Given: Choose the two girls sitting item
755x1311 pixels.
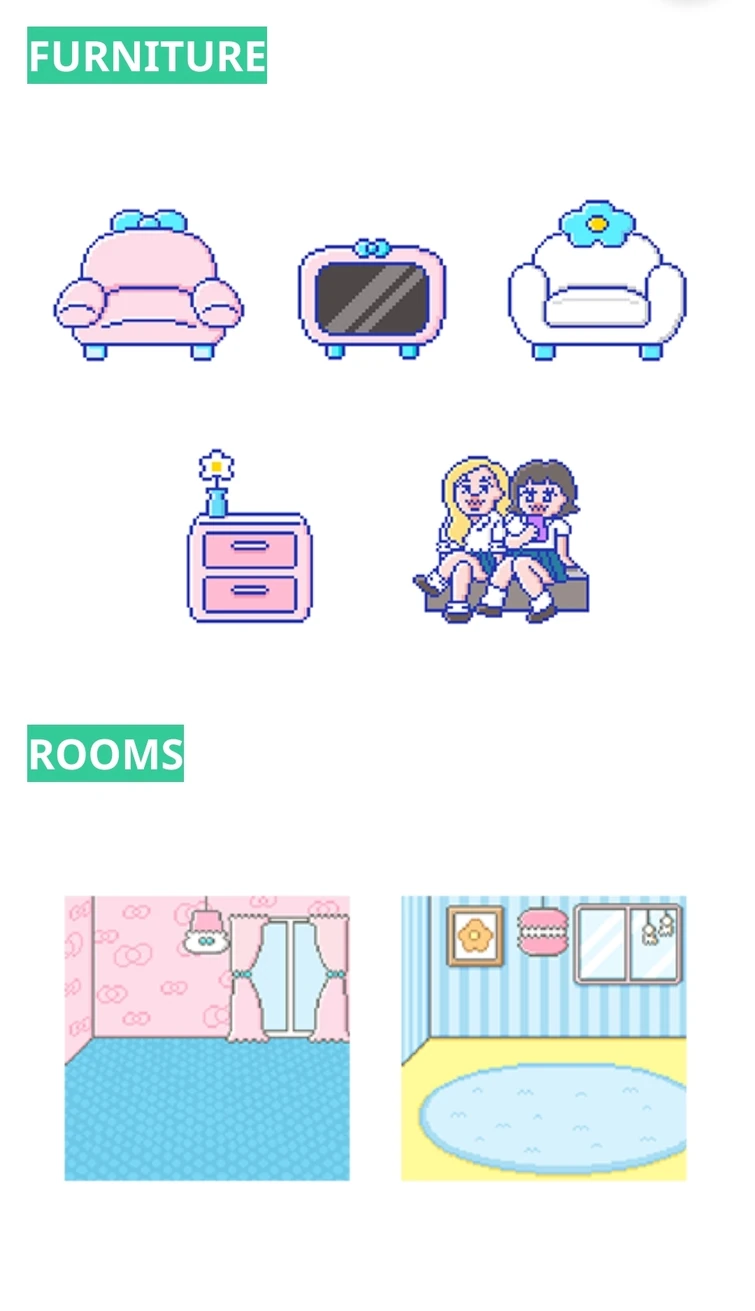Looking at the screenshot, I should [x=501, y=539].
